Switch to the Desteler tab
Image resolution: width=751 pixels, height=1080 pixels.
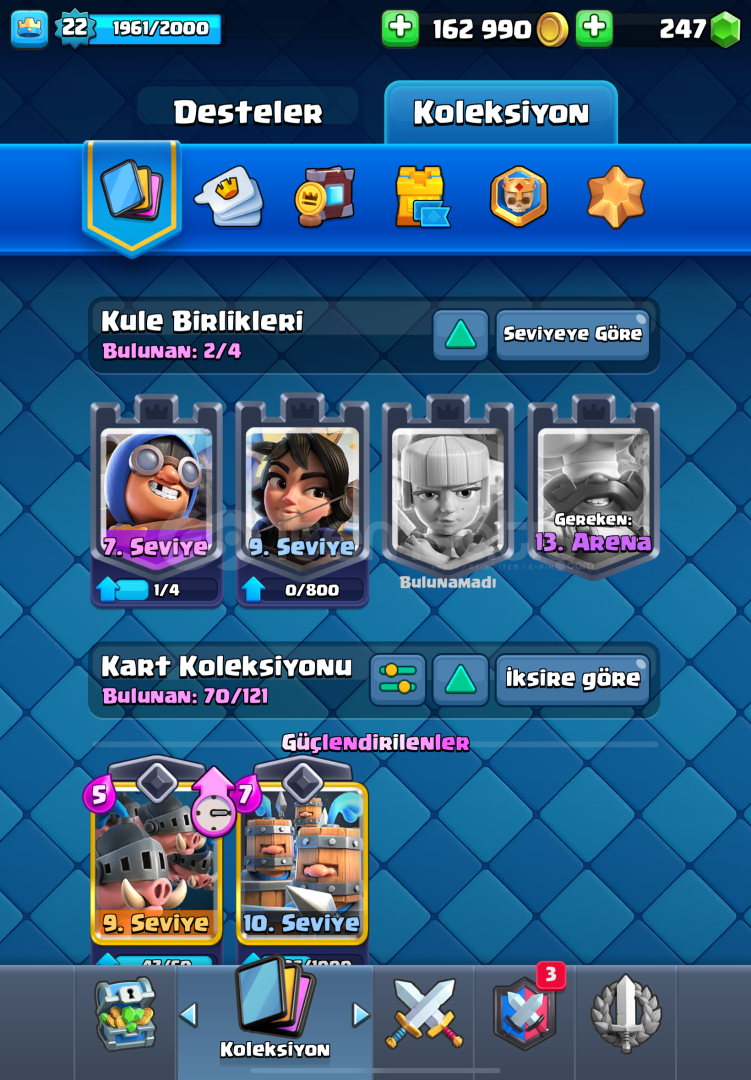(x=248, y=112)
